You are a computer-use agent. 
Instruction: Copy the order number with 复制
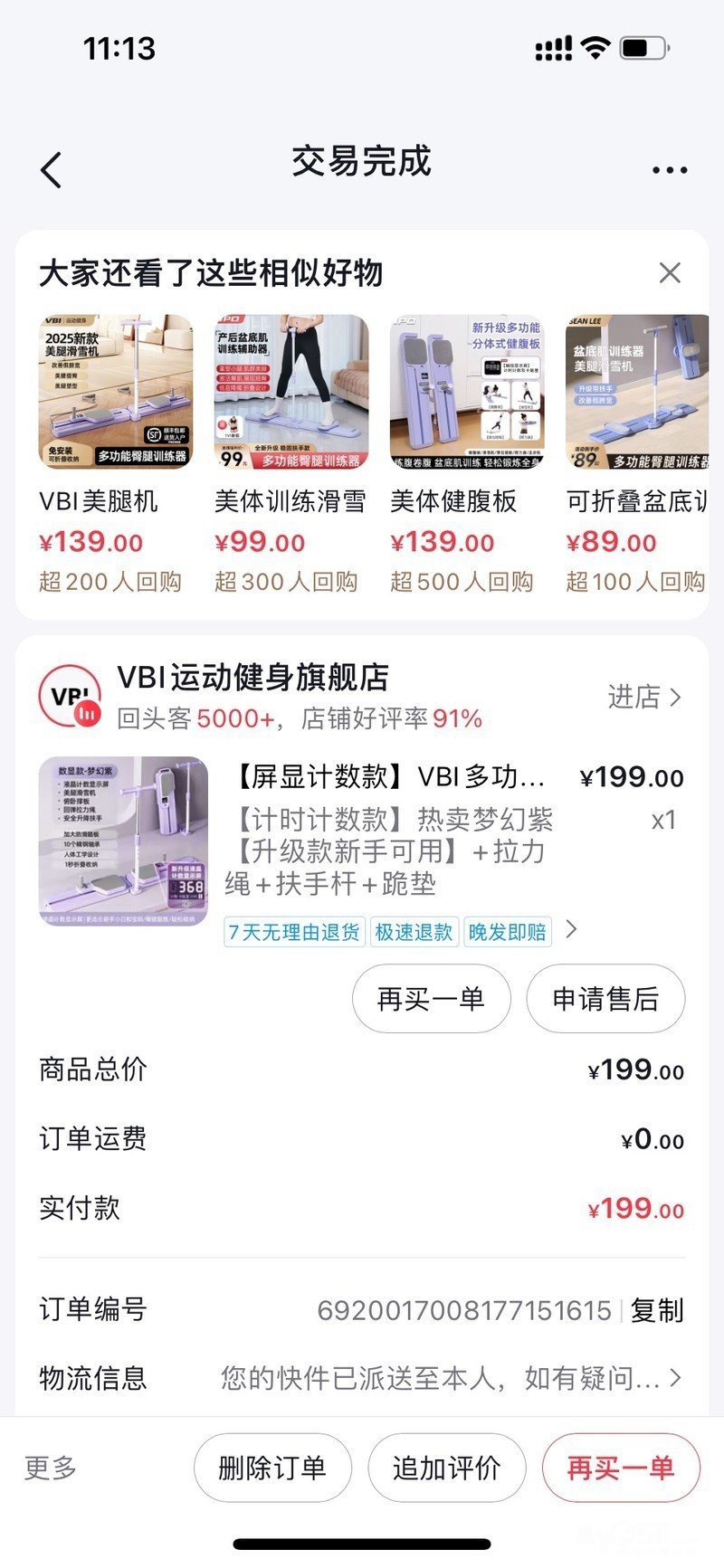tap(657, 1310)
